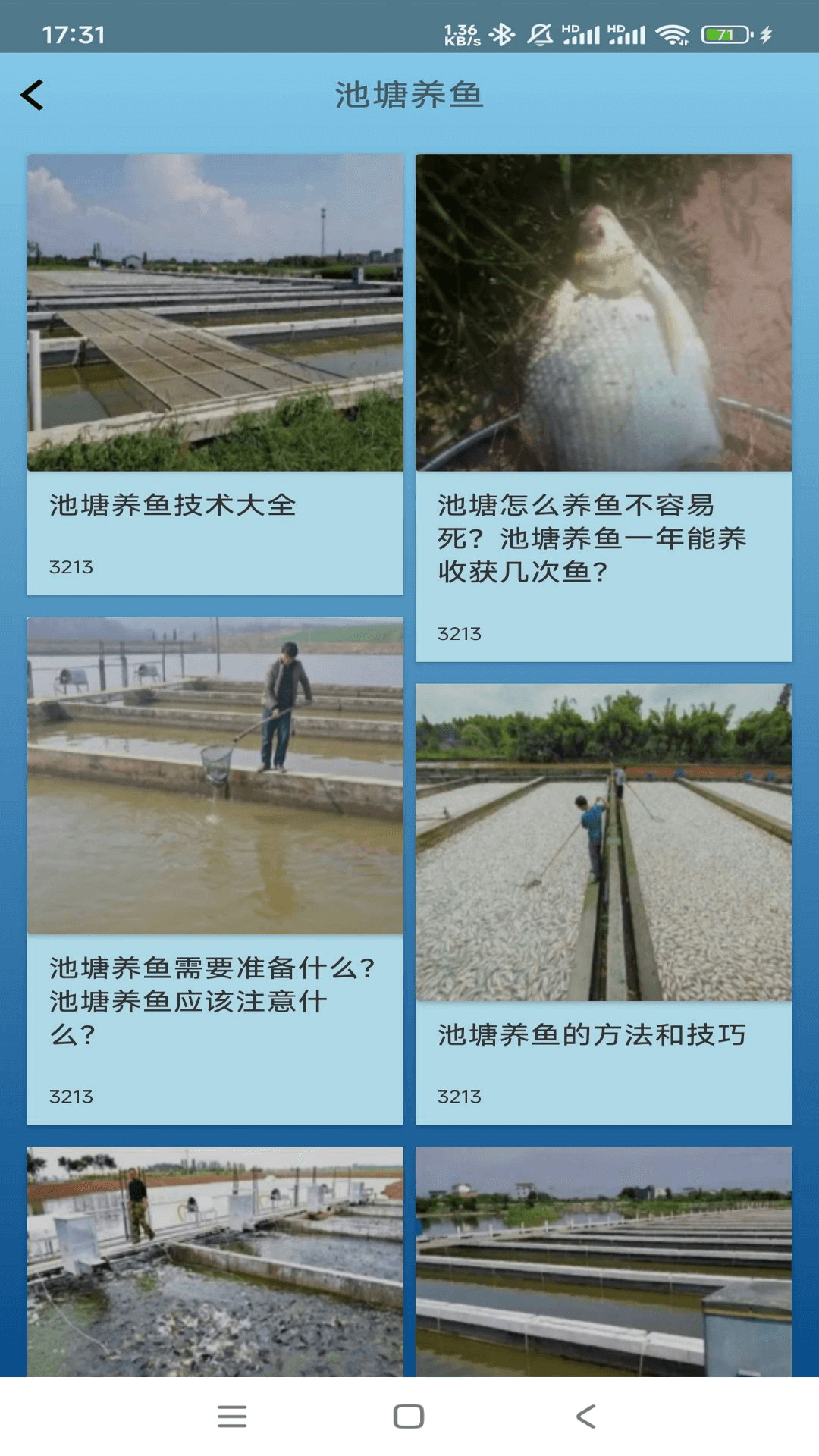Open the 池塘养鱼需要准备什么 article card
This screenshot has height=1456, width=819.
click(215, 871)
